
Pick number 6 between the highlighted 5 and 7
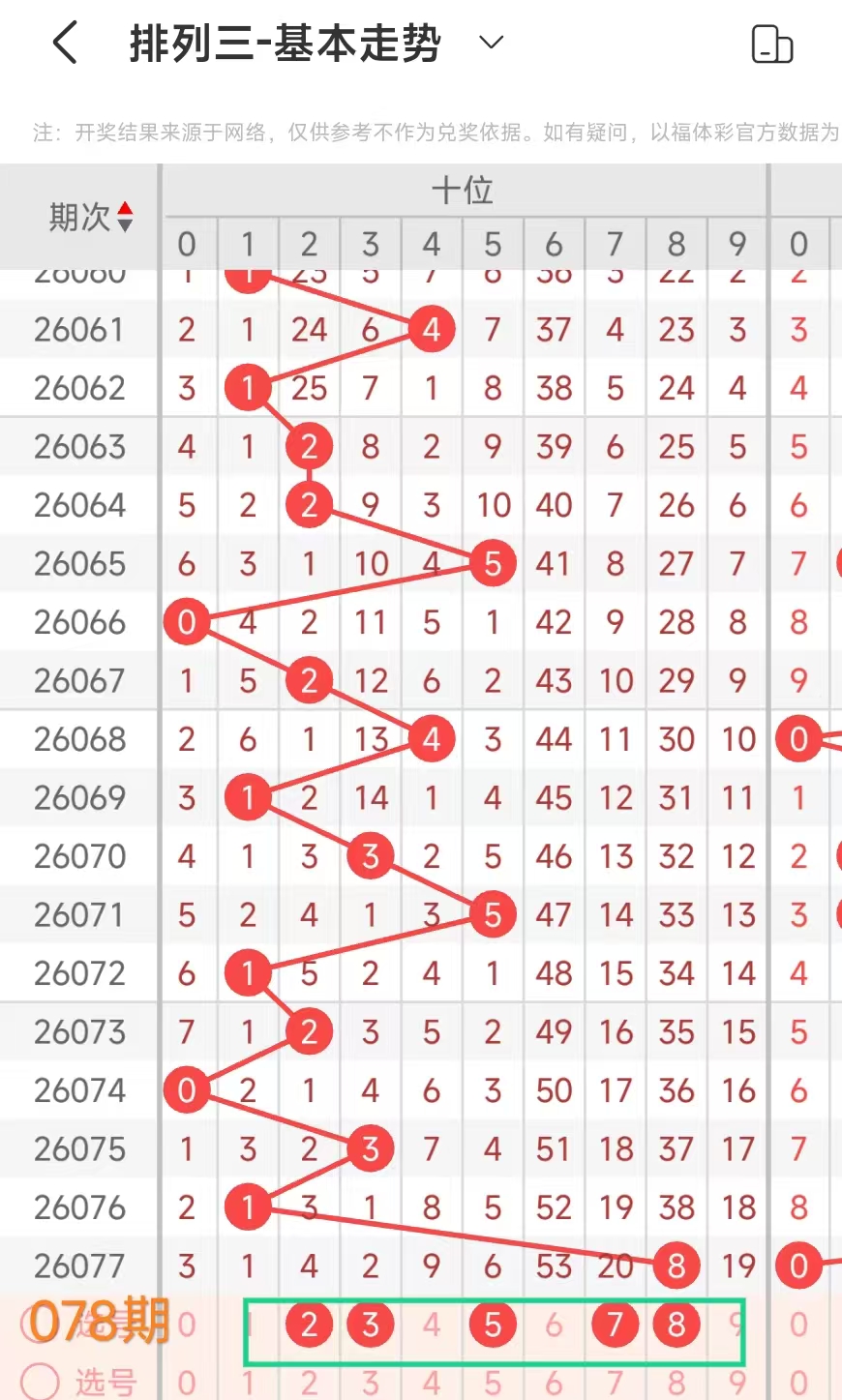tap(554, 1325)
